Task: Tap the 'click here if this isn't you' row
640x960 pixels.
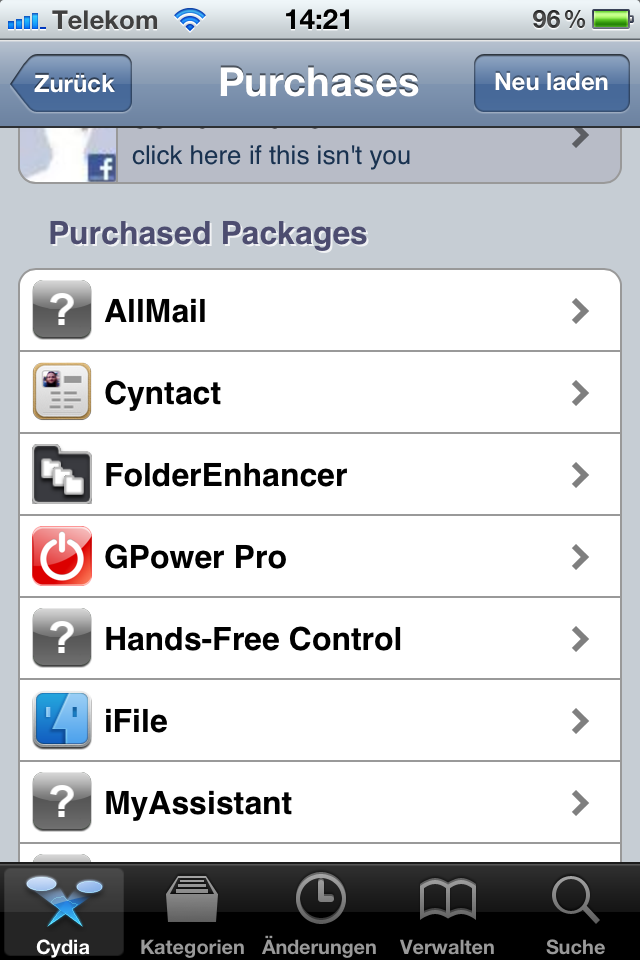Action: 320,156
